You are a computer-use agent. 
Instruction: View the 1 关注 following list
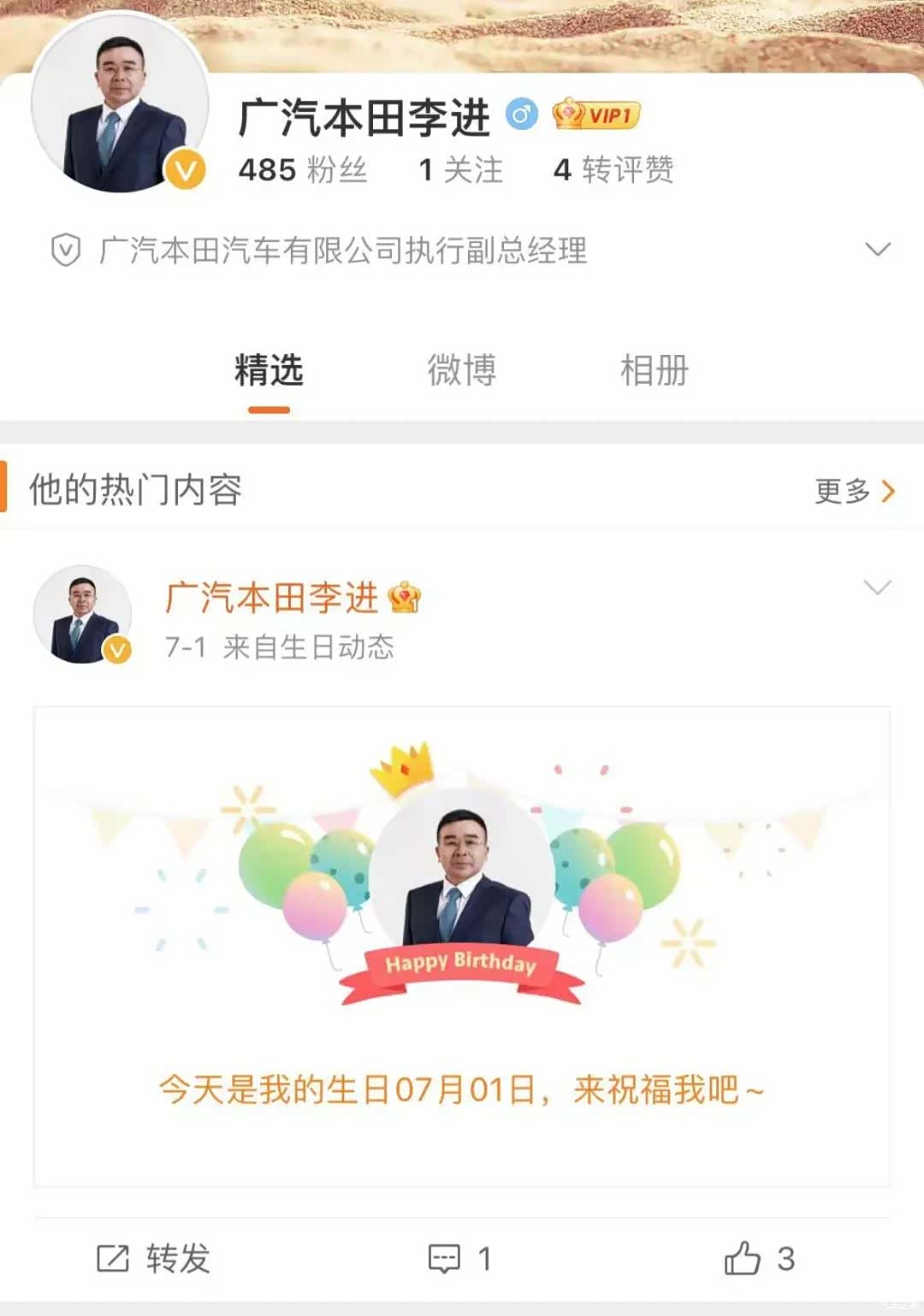(x=460, y=169)
